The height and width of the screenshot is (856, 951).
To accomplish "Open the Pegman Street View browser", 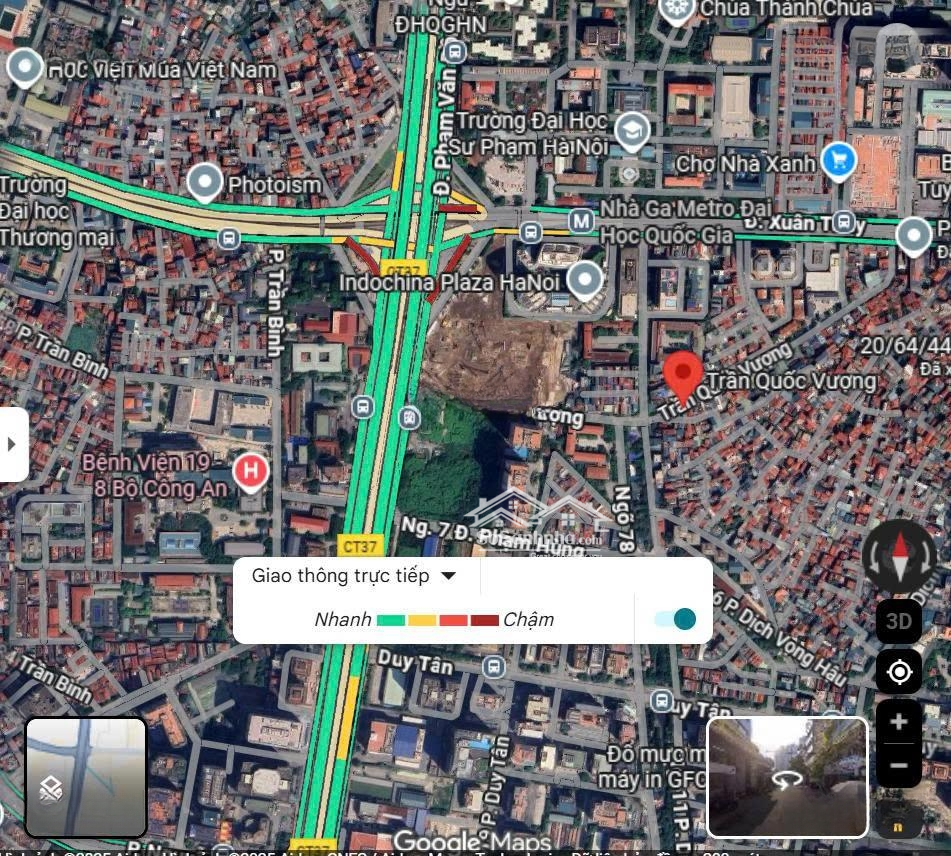I will tap(897, 826).
